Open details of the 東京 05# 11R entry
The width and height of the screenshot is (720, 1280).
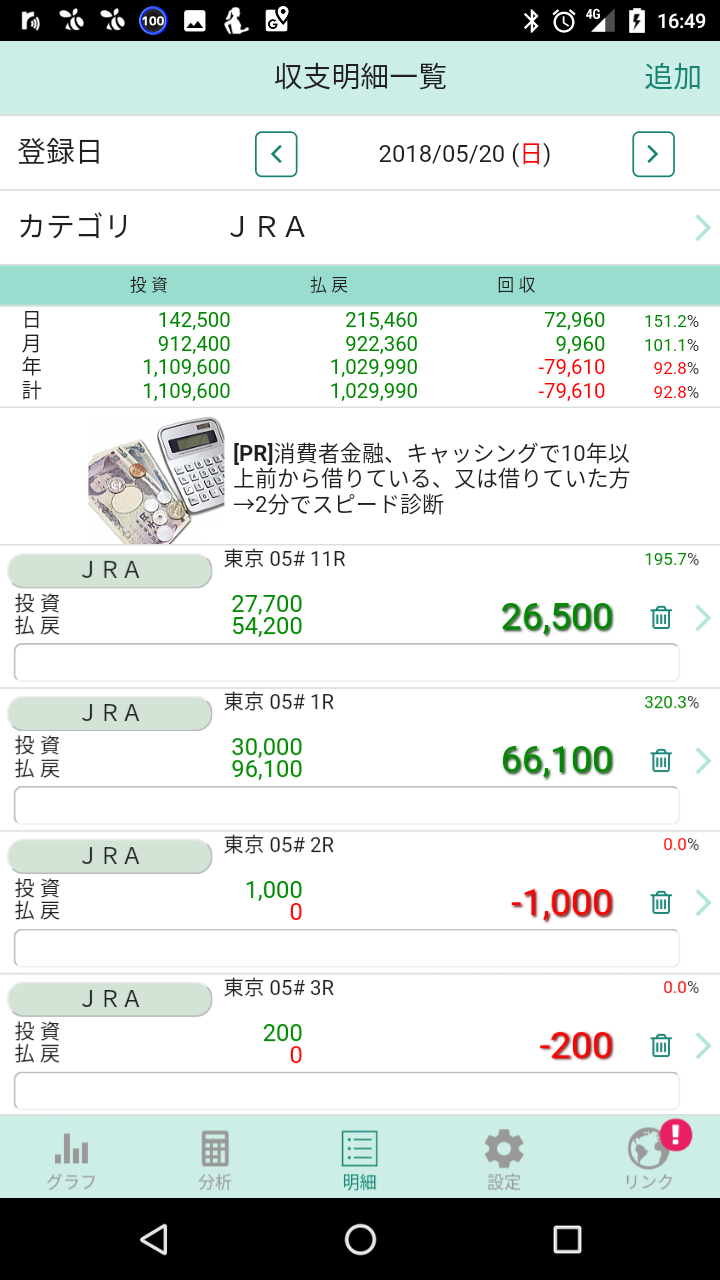703,618
